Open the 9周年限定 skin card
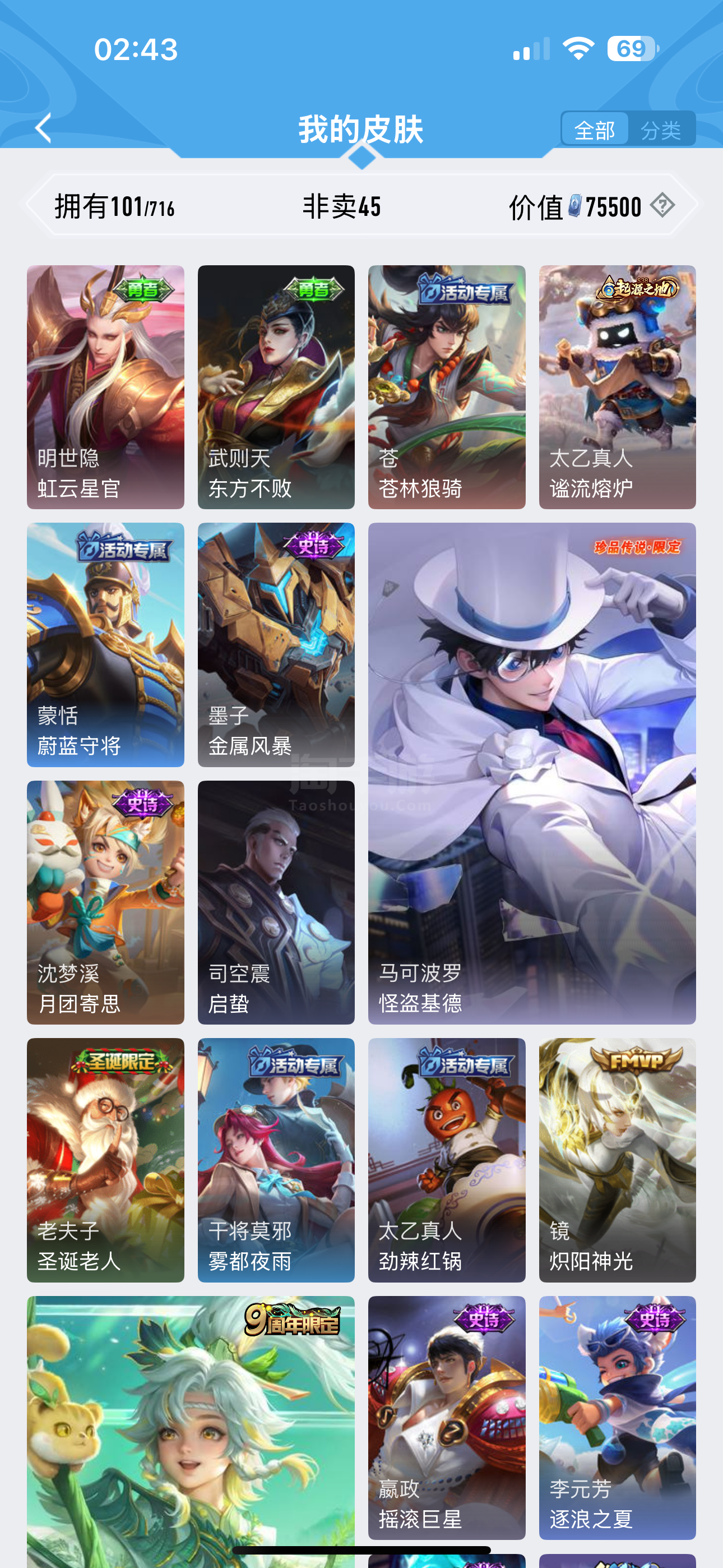The height and width of the screenshot is (1568, 723). (x=191, y=1432)
